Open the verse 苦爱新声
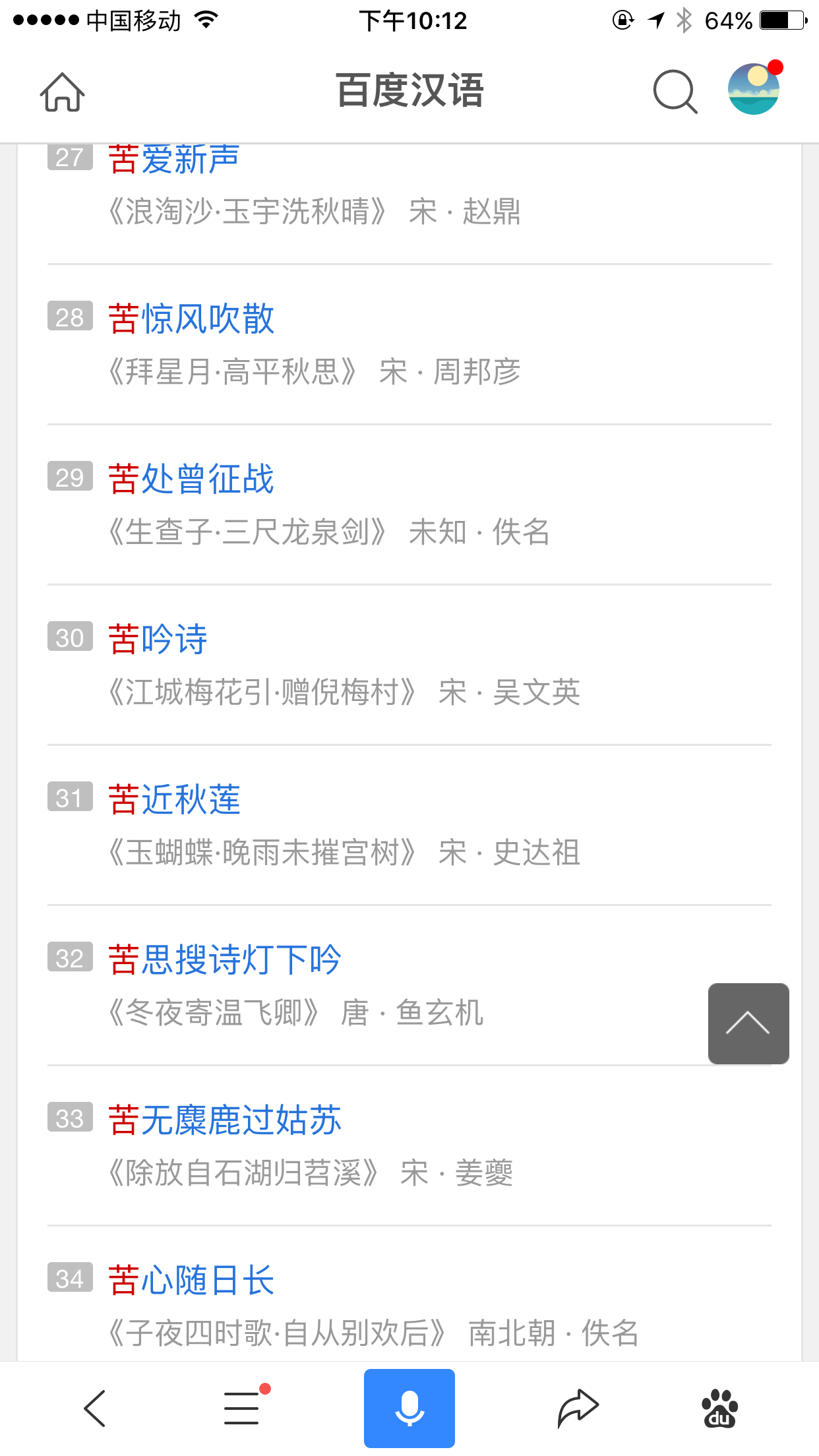Screen dimensions: 819x1456 pyautogui.click(x=174, y=160)
